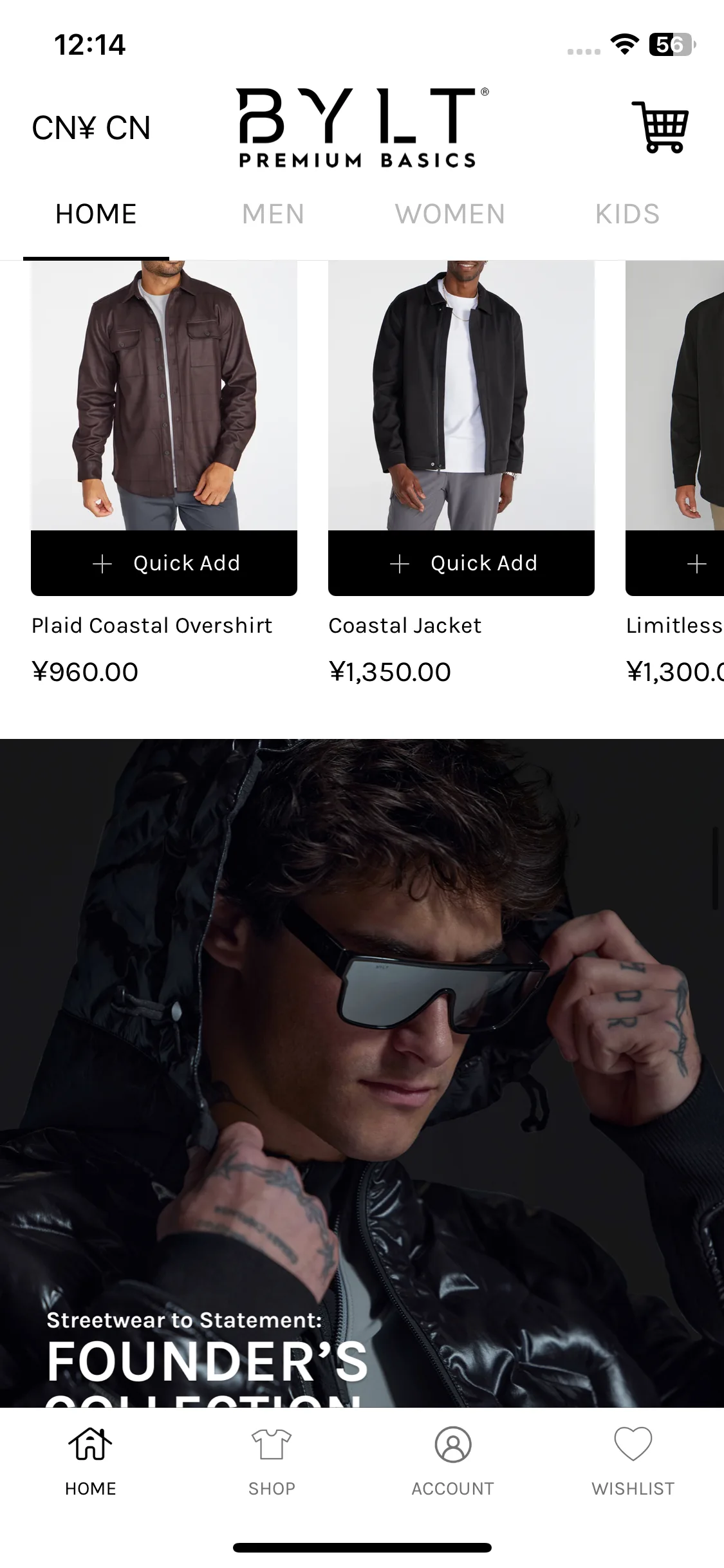Open the shopping cart
Image resolution: width=724 pixels, height=1568 pixels.
[x=660, y=127]
